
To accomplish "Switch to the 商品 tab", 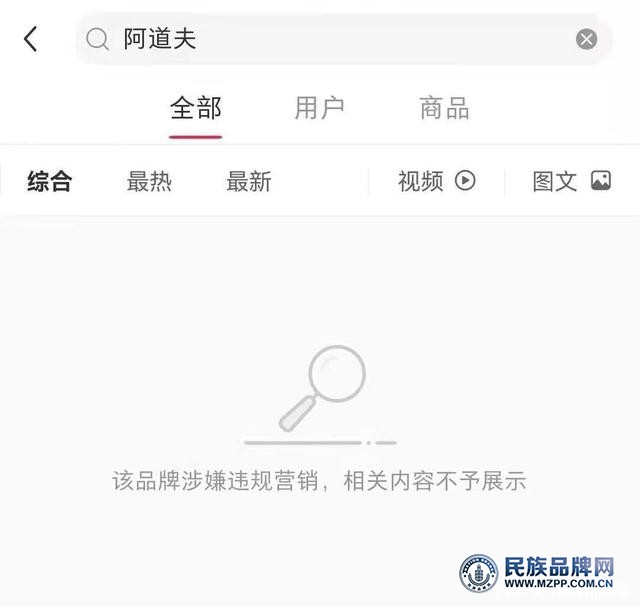I will (x=444, y=108).
